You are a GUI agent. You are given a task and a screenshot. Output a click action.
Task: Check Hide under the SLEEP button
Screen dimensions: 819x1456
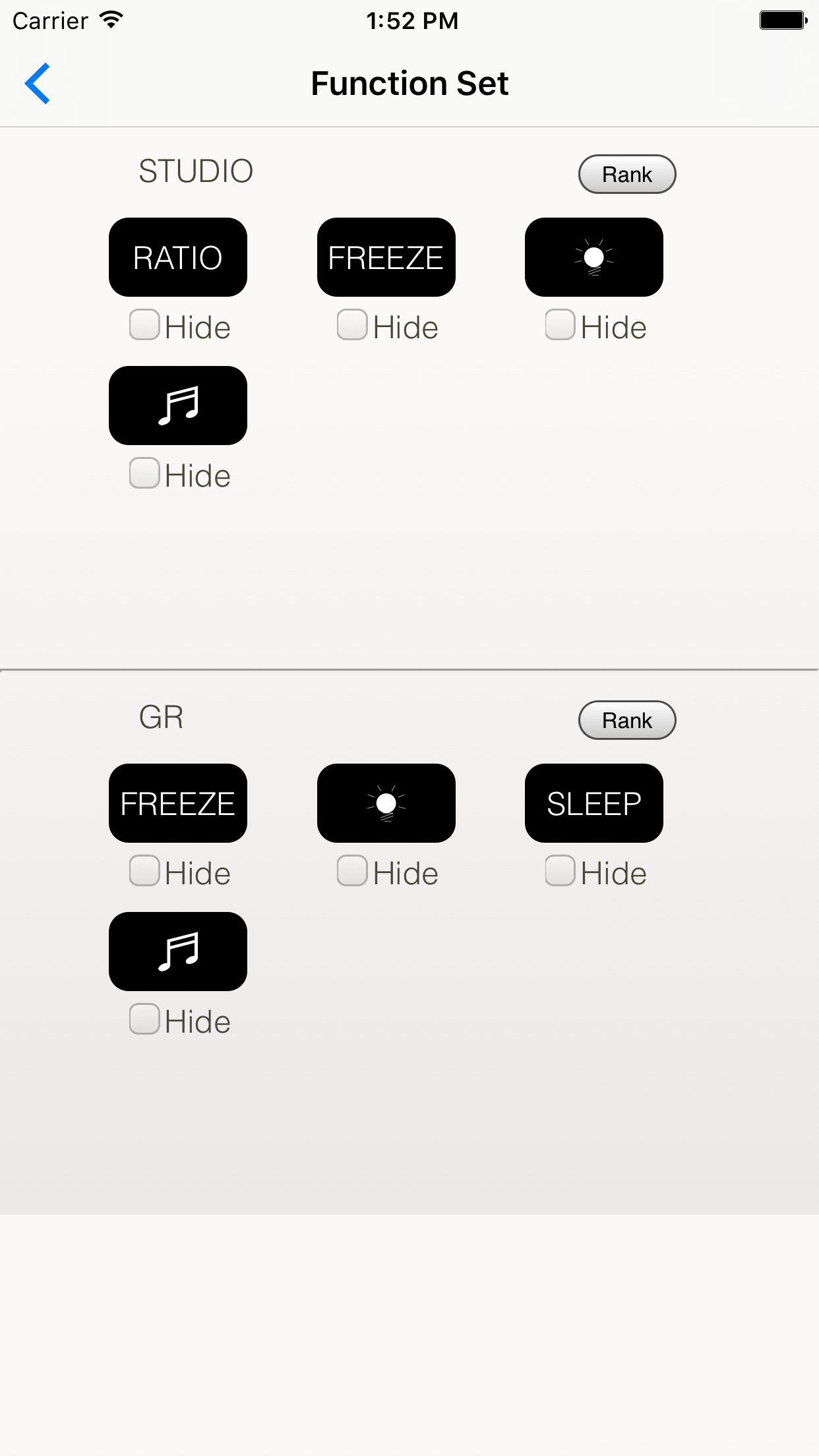560,871
